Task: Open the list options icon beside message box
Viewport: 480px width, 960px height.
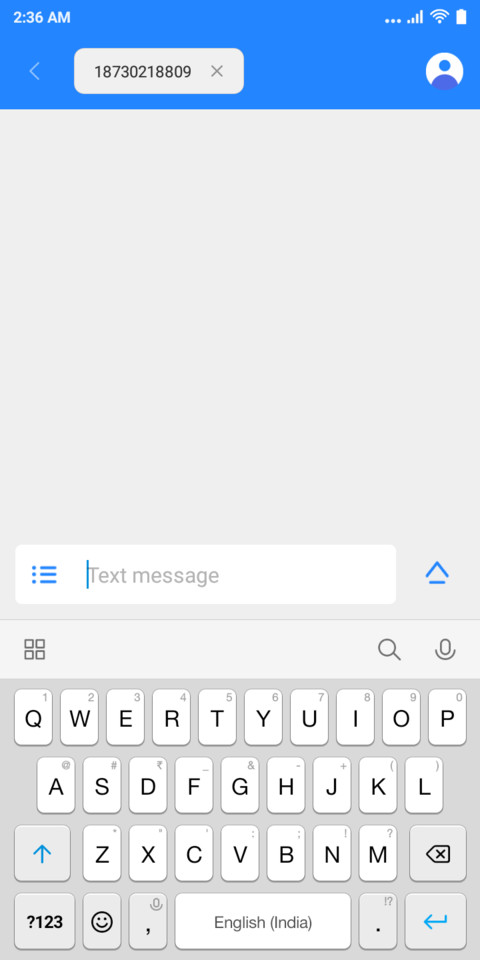Action: [44, 574]
